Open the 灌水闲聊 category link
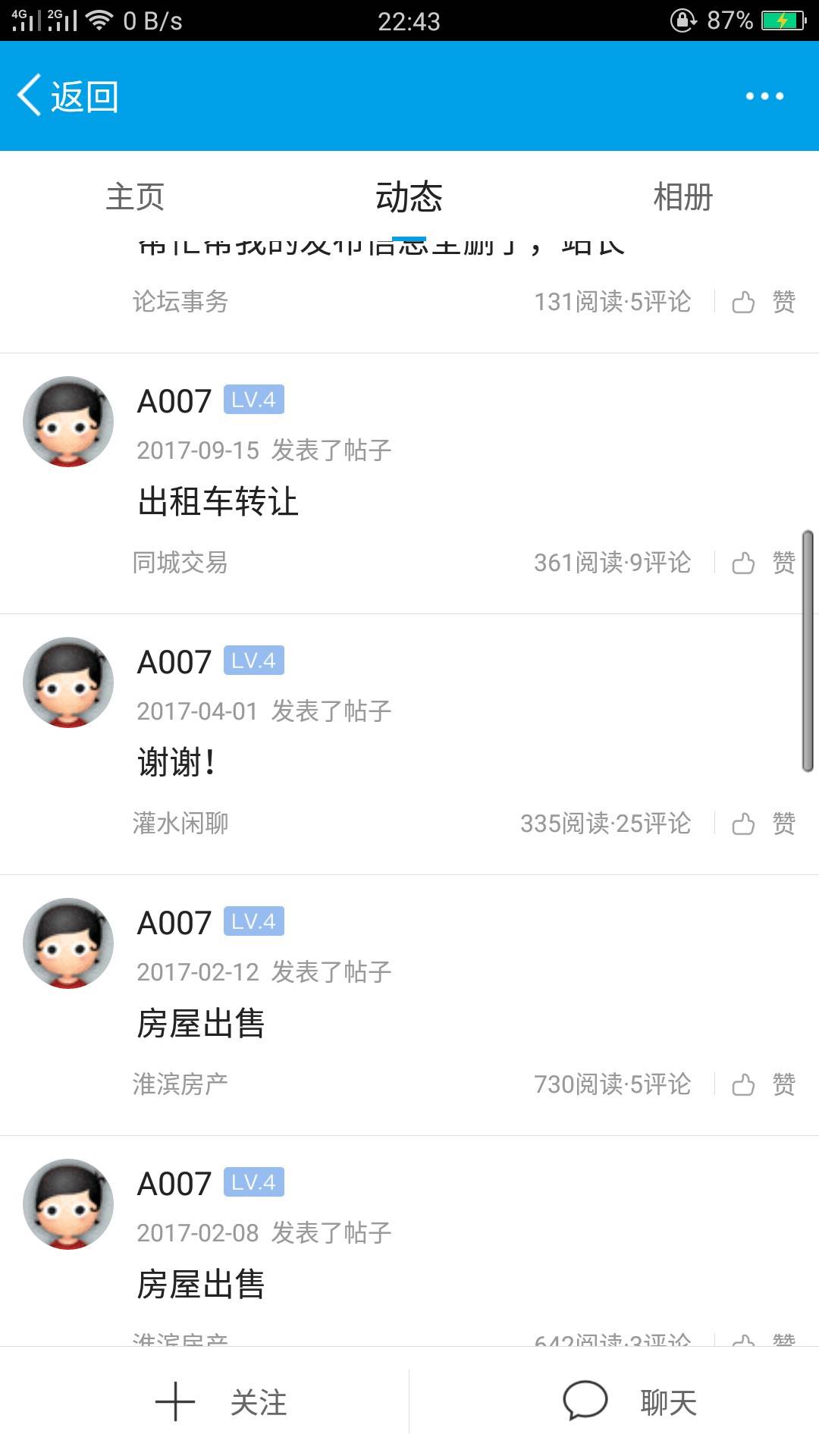 (x=180, y=824)
